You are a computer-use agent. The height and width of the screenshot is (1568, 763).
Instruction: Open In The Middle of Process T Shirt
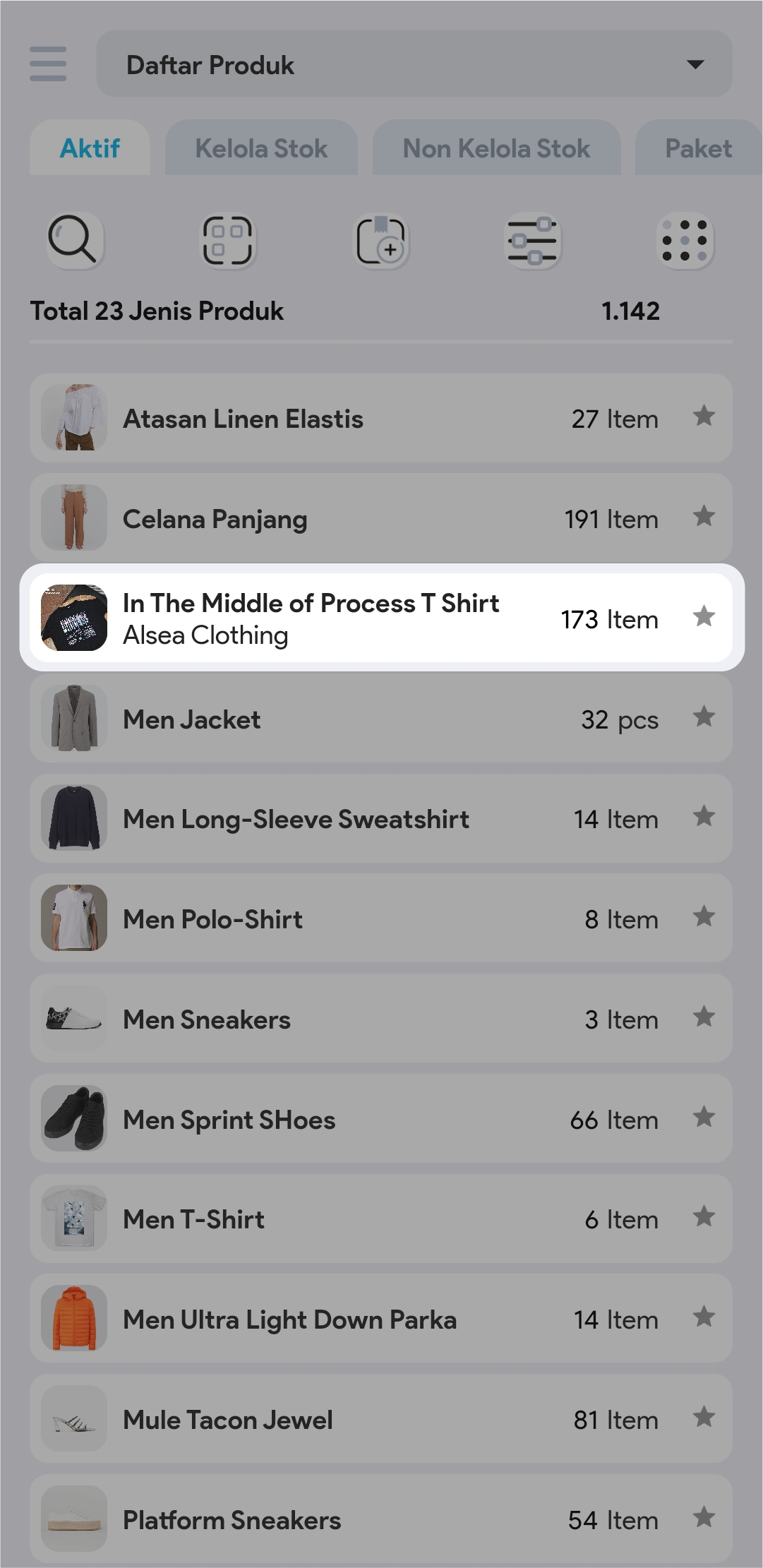pos(318,618)
